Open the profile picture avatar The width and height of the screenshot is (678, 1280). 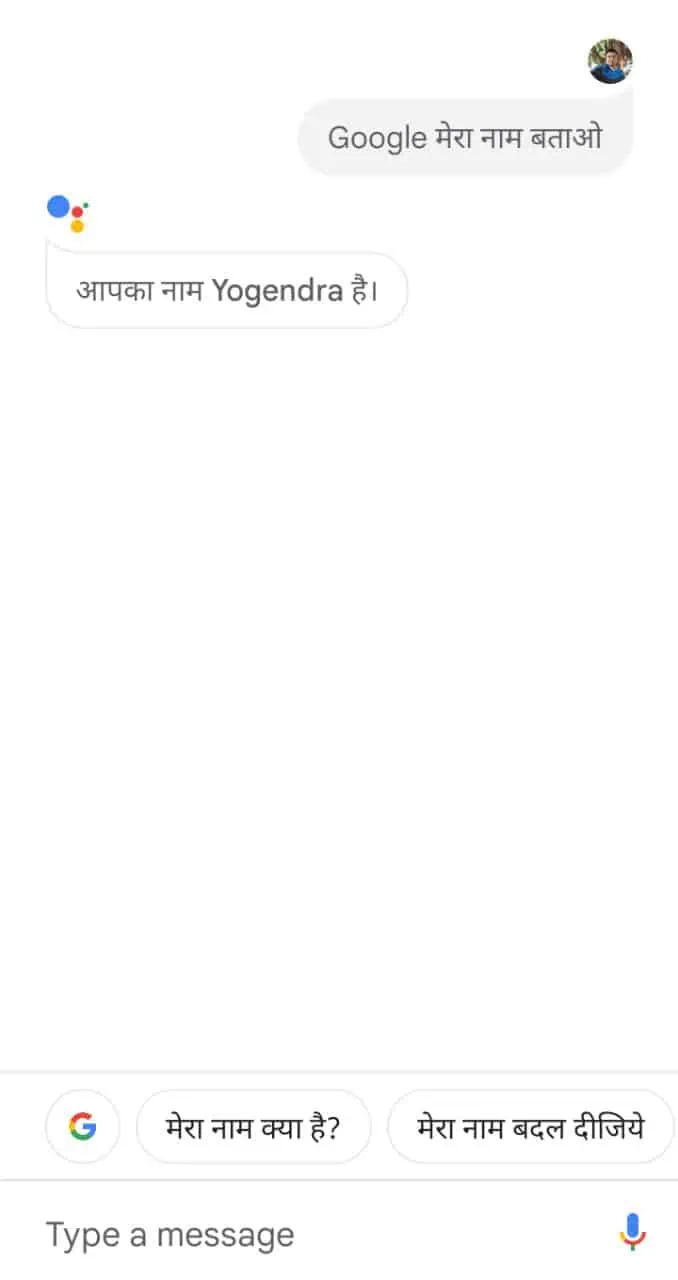(610, 62)
